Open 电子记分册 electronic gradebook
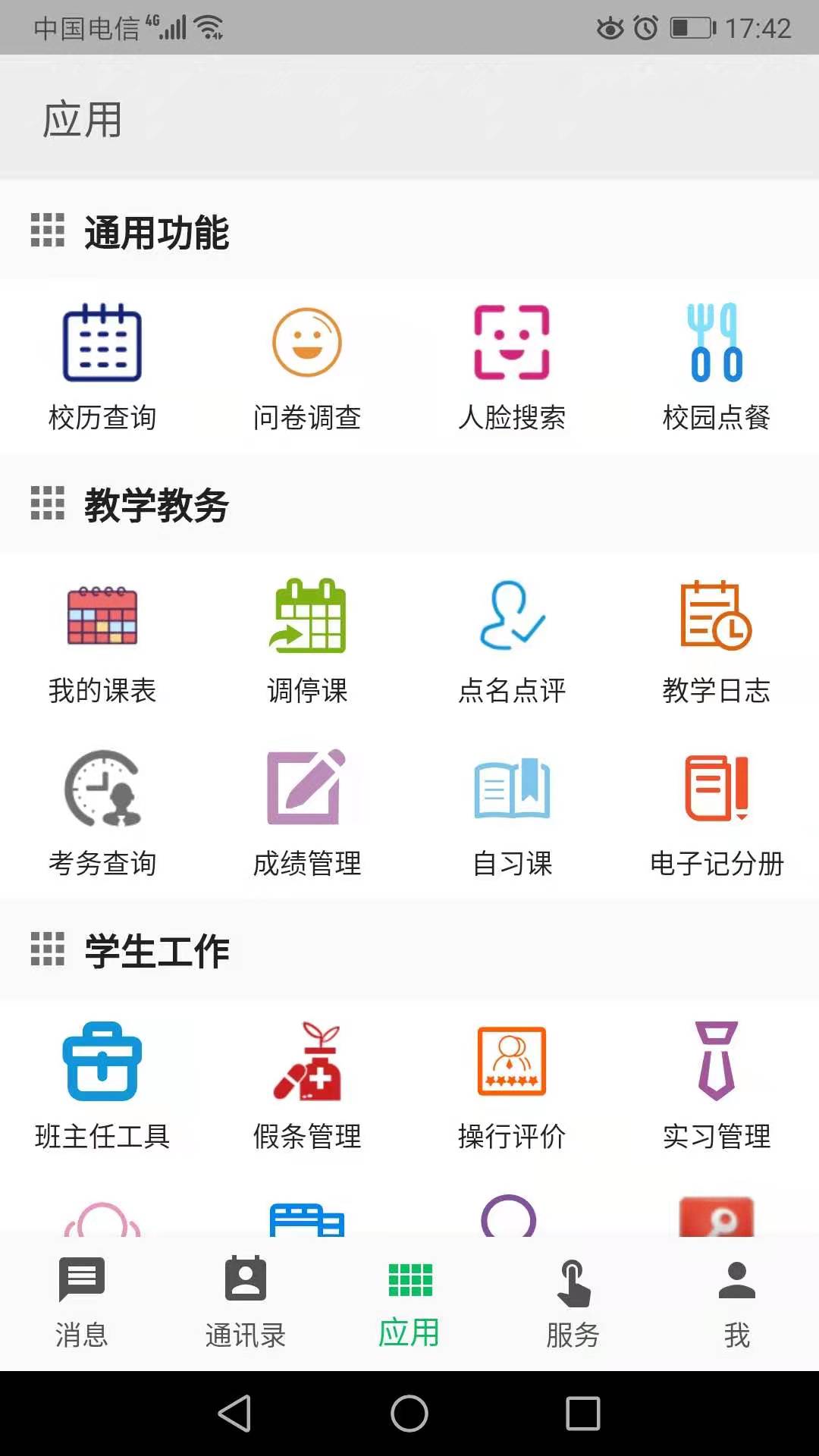The image size is (819, 1456). [717, 810]
